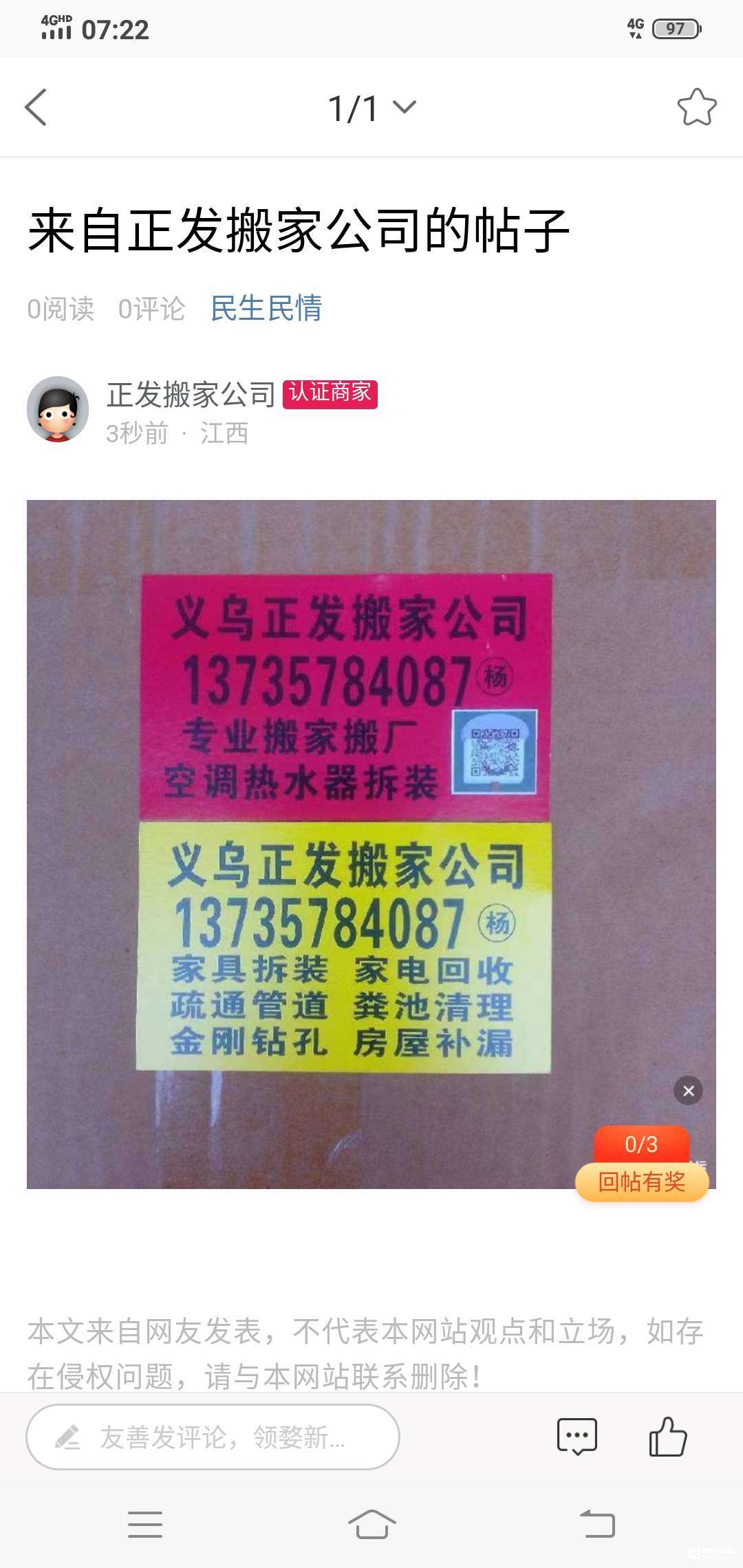Screen dimensions: 743x1568
Task: Tap the 友善发评论 comment field
Action: click(x=213, y=1437)
